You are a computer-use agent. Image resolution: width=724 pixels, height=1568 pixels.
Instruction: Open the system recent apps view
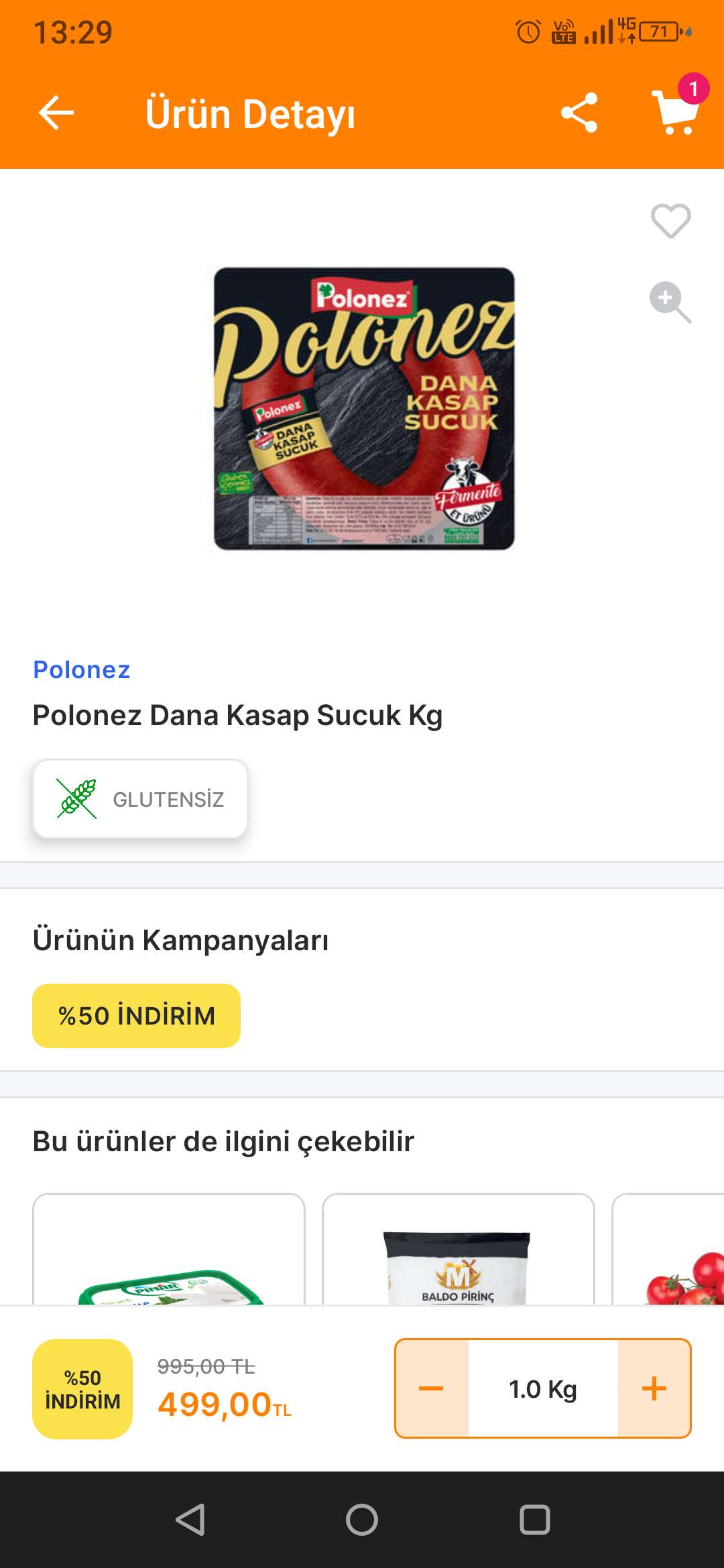(534, 1520)
